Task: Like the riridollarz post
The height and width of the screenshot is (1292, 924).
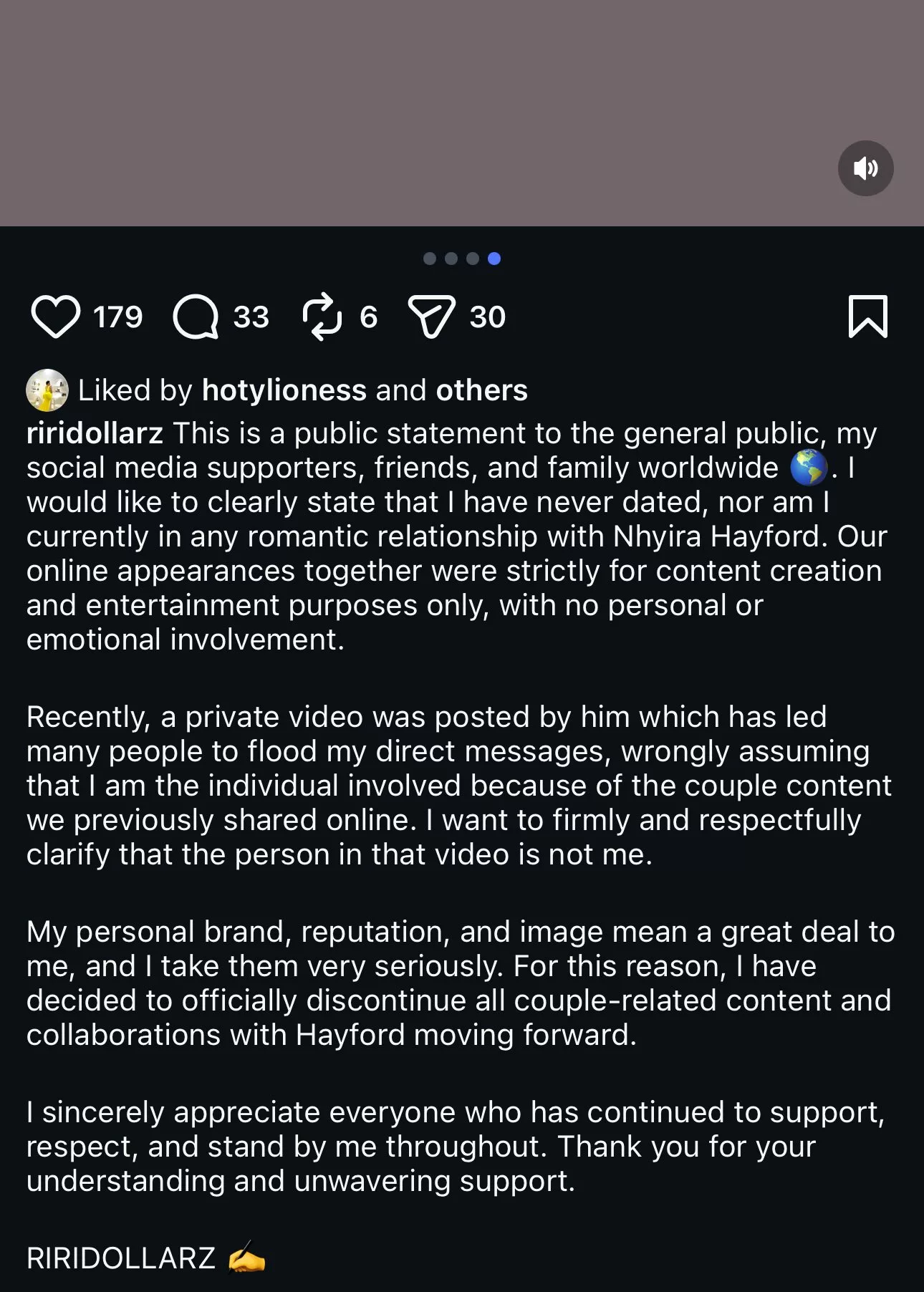Action: click(x=55, y=317)
